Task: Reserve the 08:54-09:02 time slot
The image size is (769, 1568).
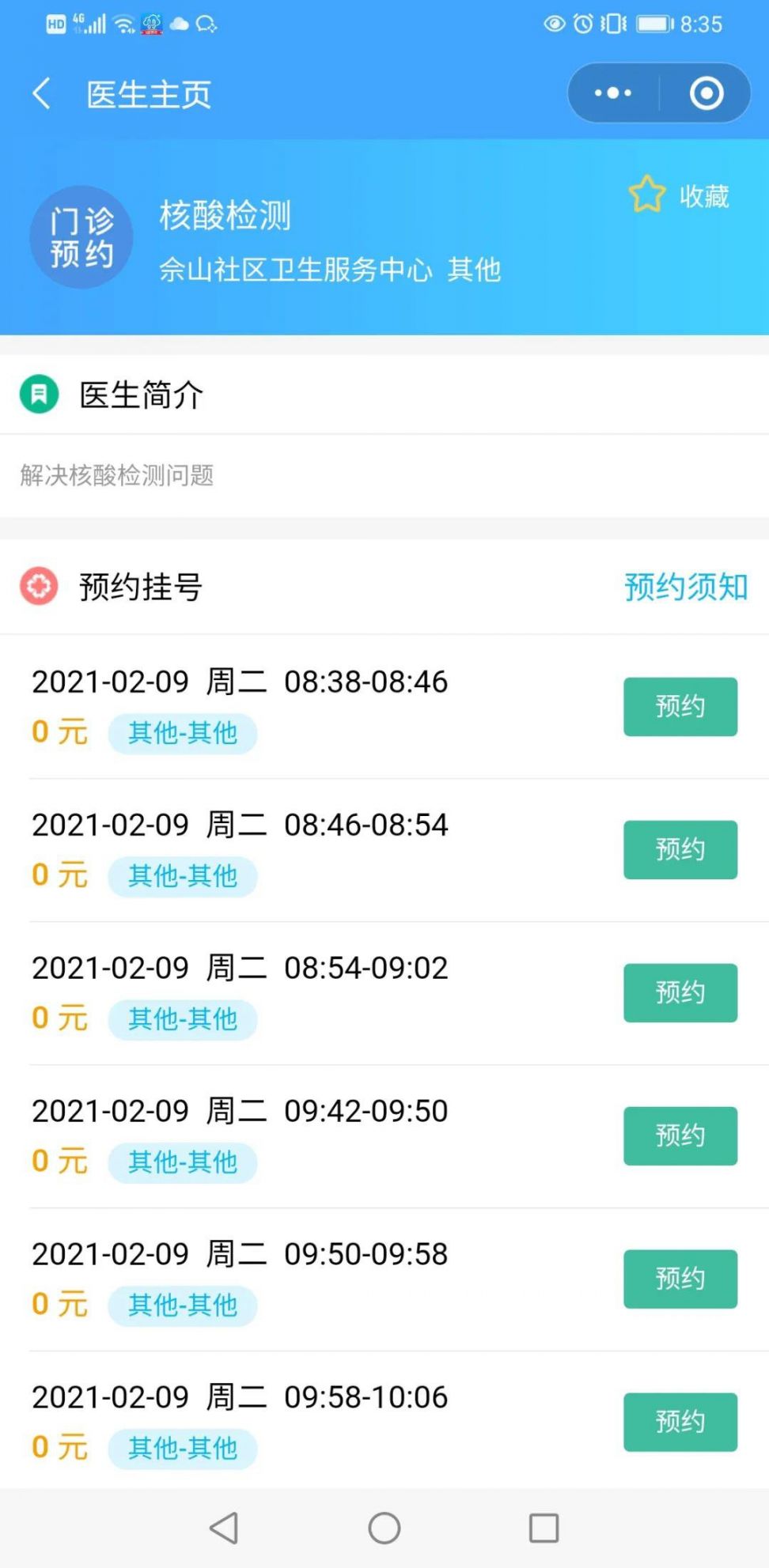Action: tap(680, 992)
